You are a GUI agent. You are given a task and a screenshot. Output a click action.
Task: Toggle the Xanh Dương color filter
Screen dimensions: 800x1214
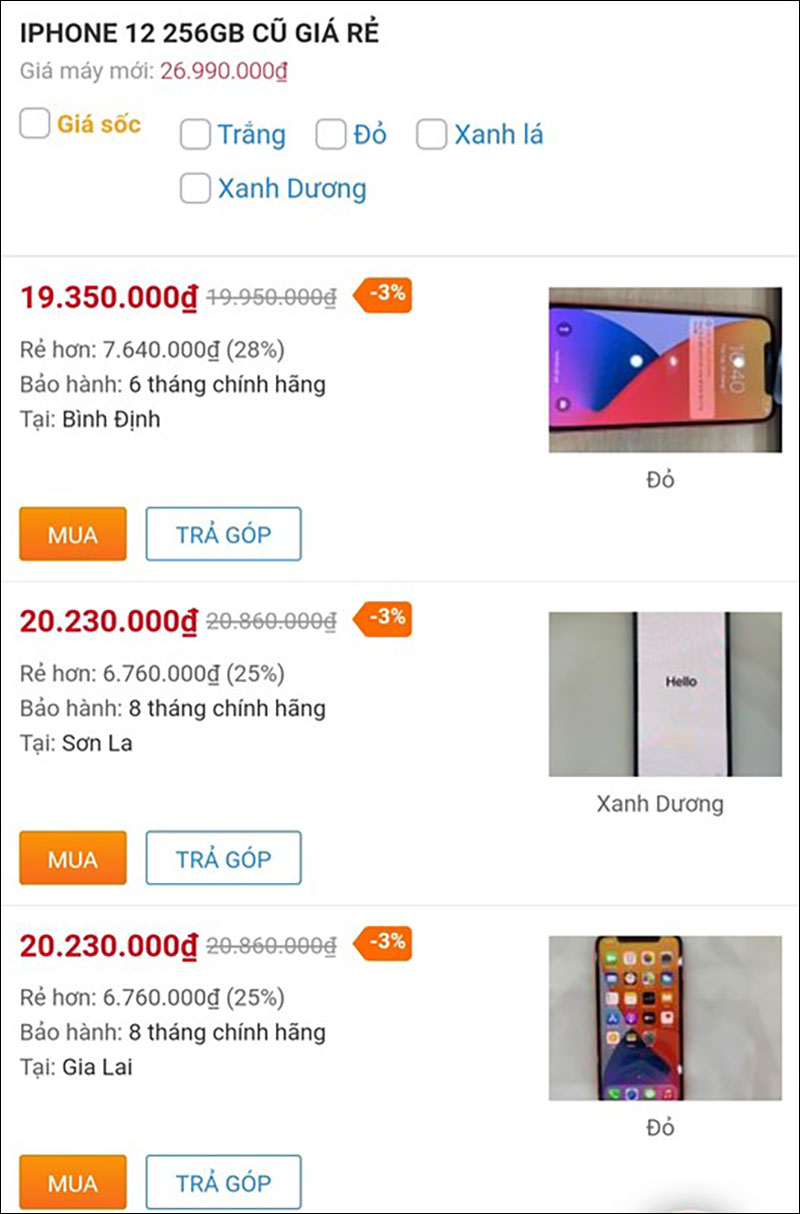pyautogui.click(x=196, y=188)
